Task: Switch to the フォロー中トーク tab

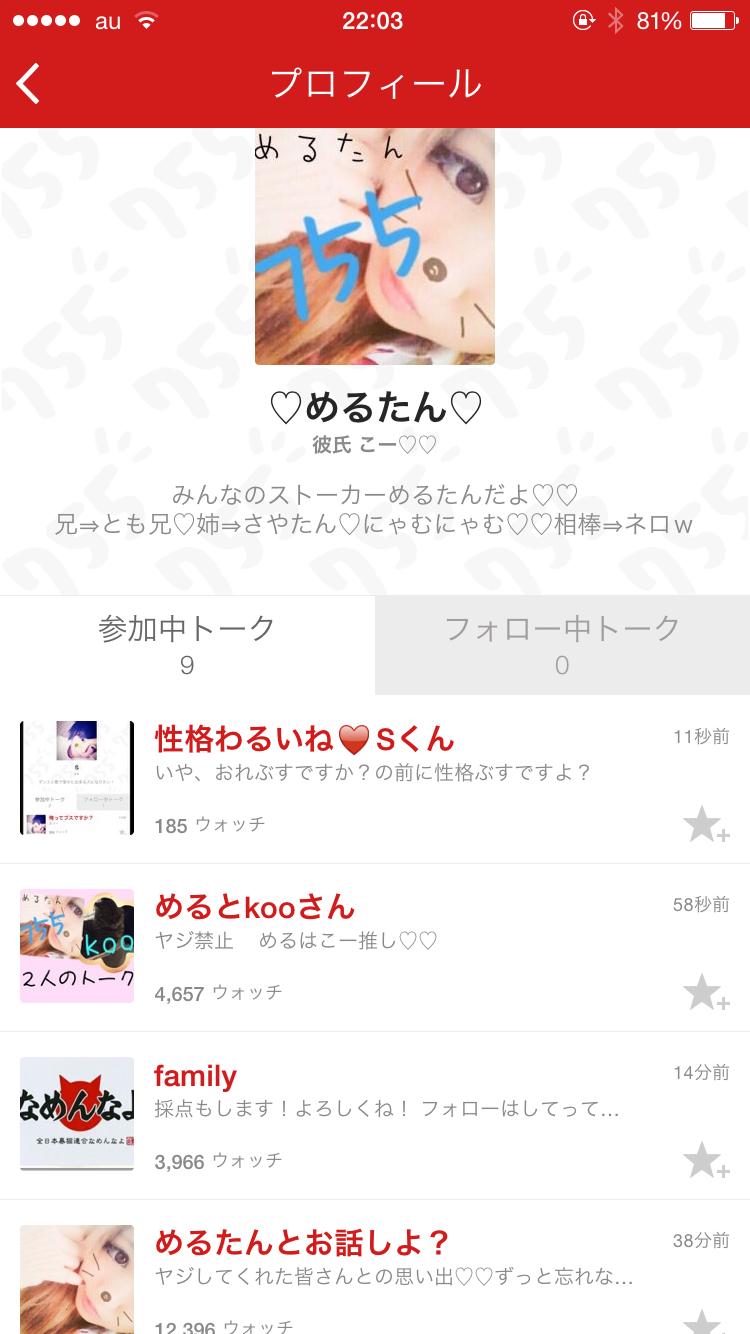Action: click(x=562, y=645)
